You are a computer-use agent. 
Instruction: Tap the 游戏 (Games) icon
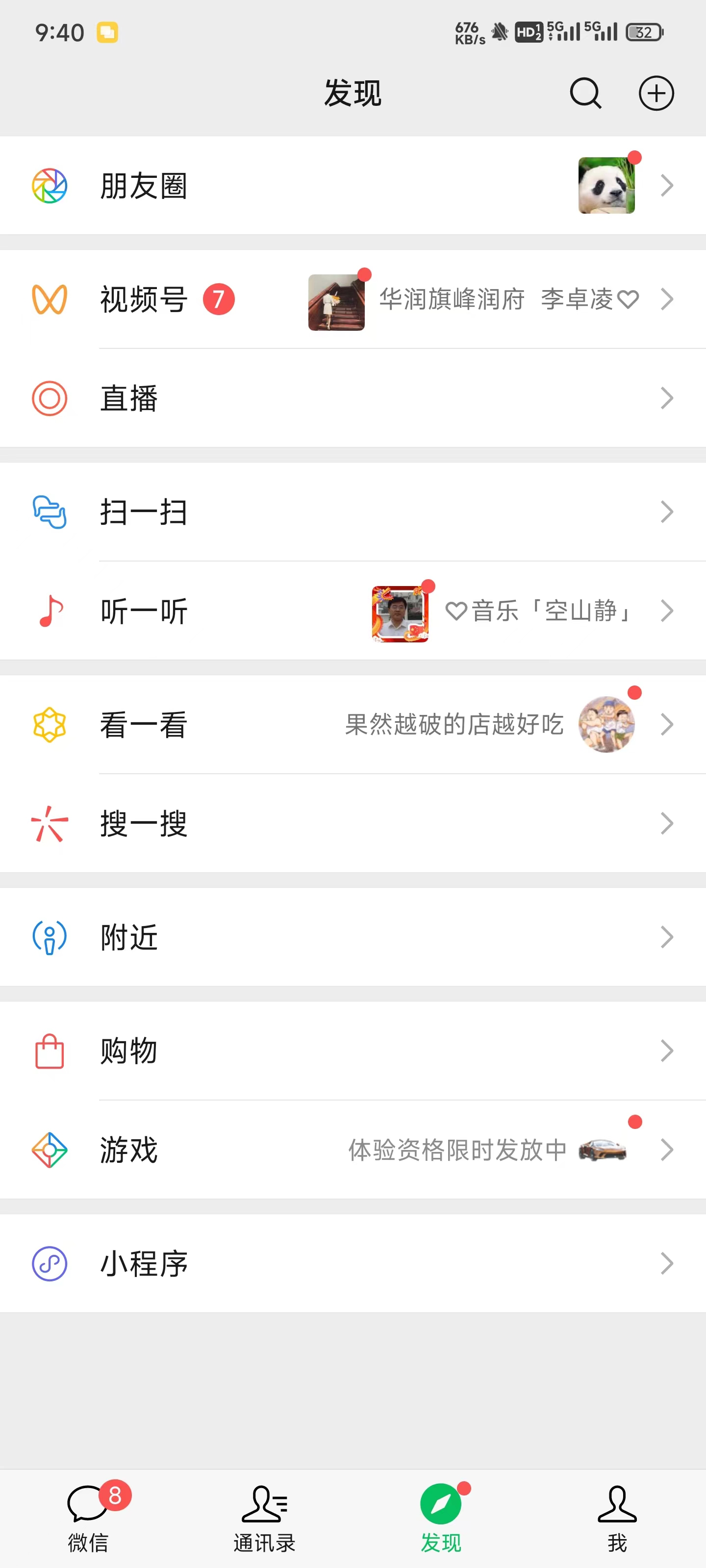coord(50,1149)
